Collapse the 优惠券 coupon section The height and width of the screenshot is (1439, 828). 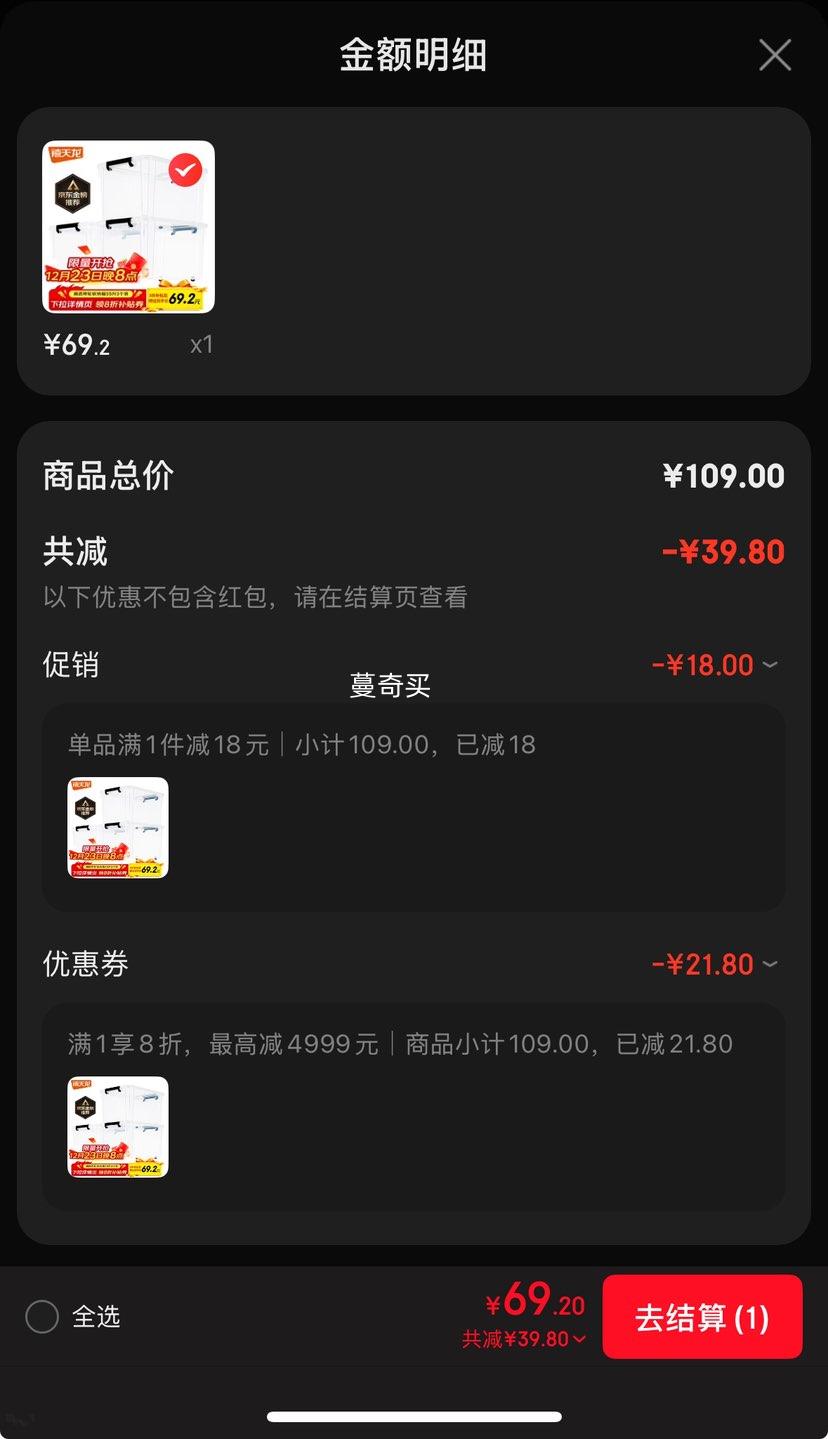click(x=770, y=963)
